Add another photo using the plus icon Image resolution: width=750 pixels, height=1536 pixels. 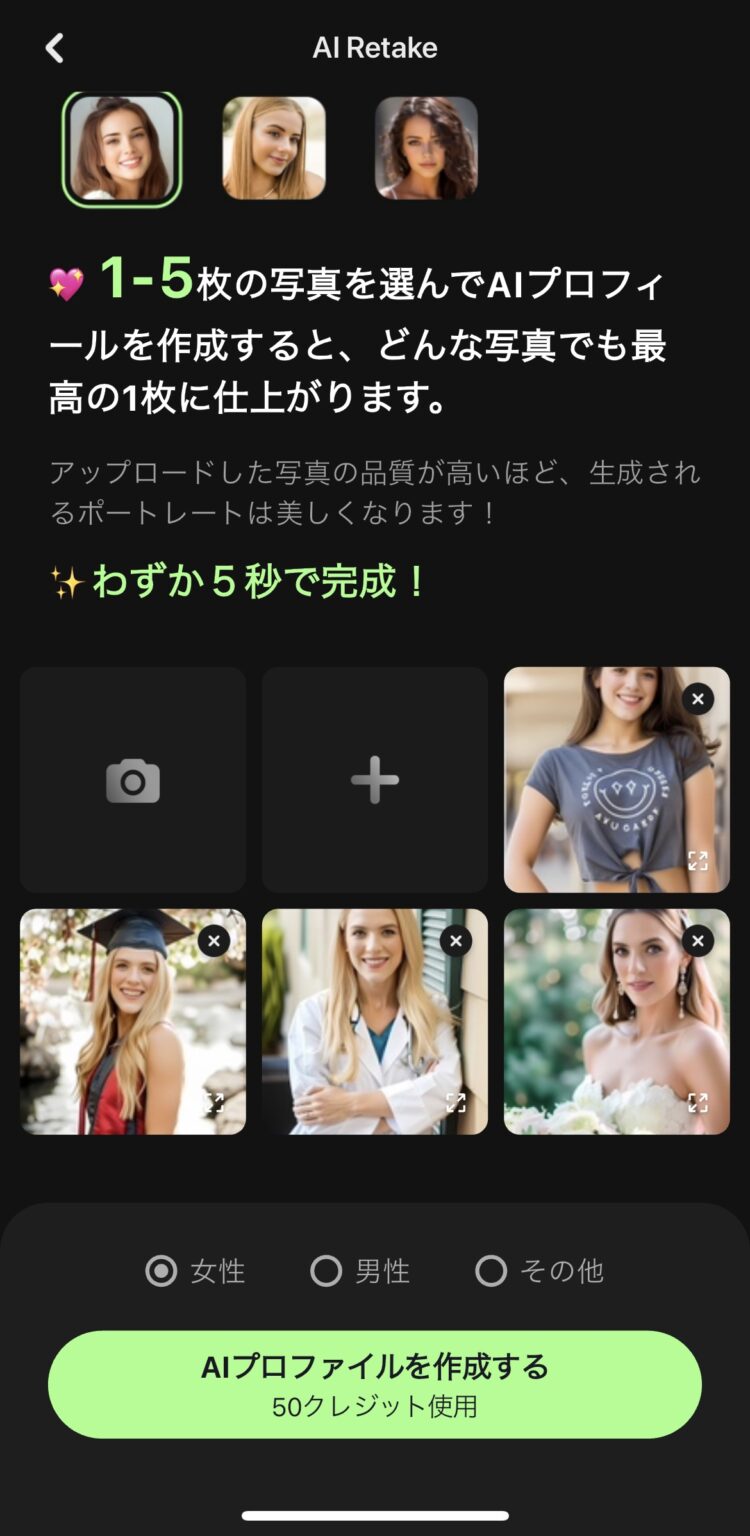374,779
